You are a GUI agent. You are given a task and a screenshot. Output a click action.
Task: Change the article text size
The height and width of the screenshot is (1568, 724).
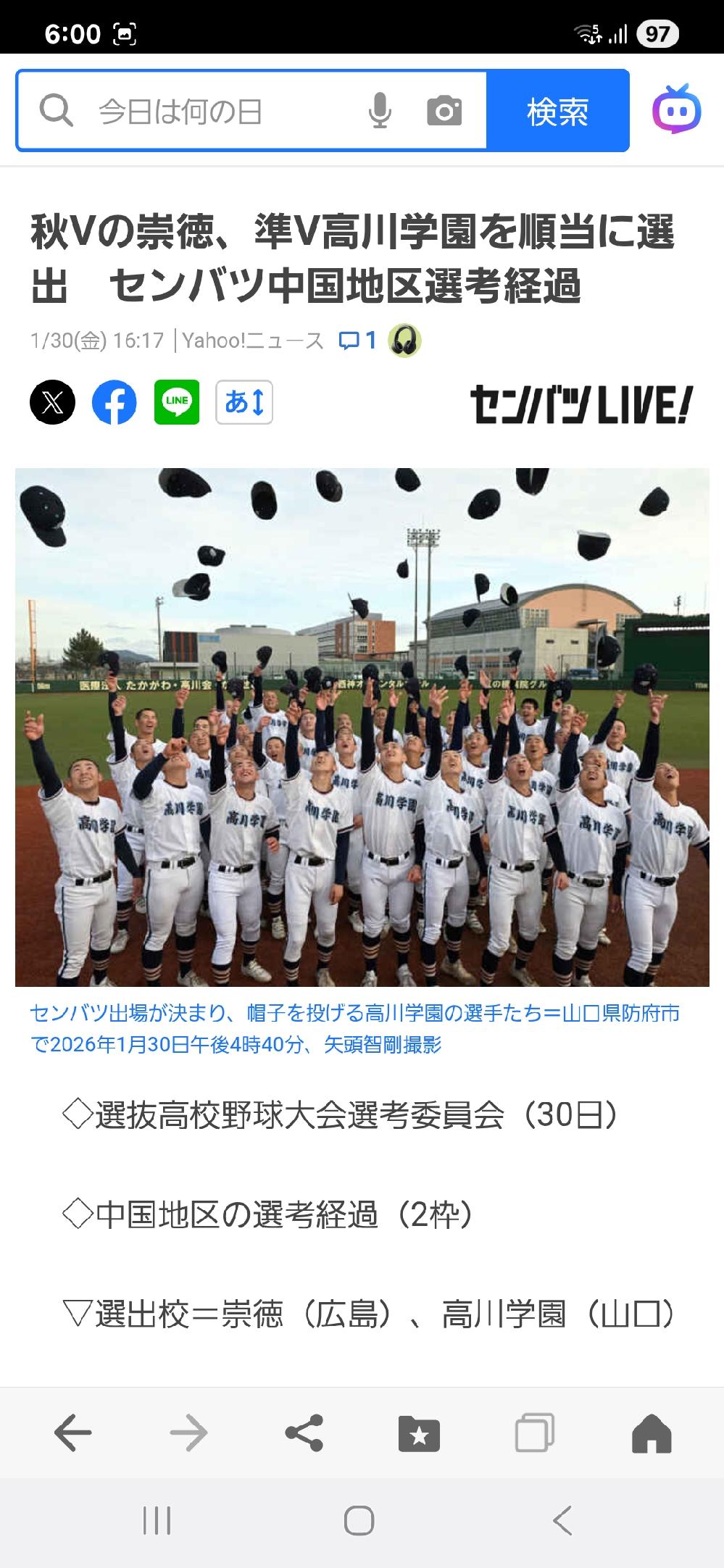point(244,402)
